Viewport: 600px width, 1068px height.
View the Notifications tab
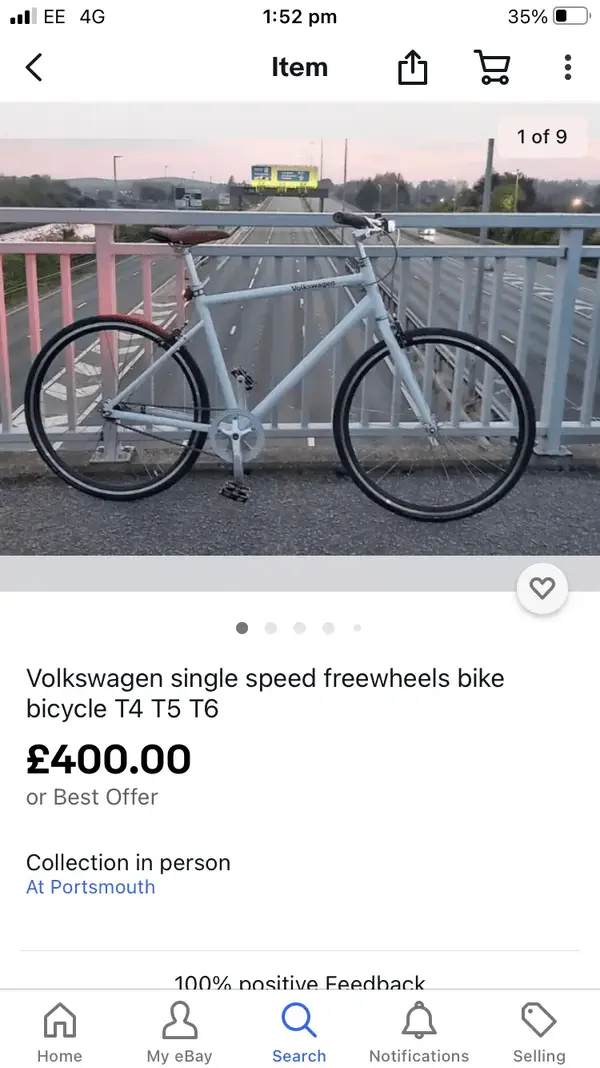point(419,1032)
